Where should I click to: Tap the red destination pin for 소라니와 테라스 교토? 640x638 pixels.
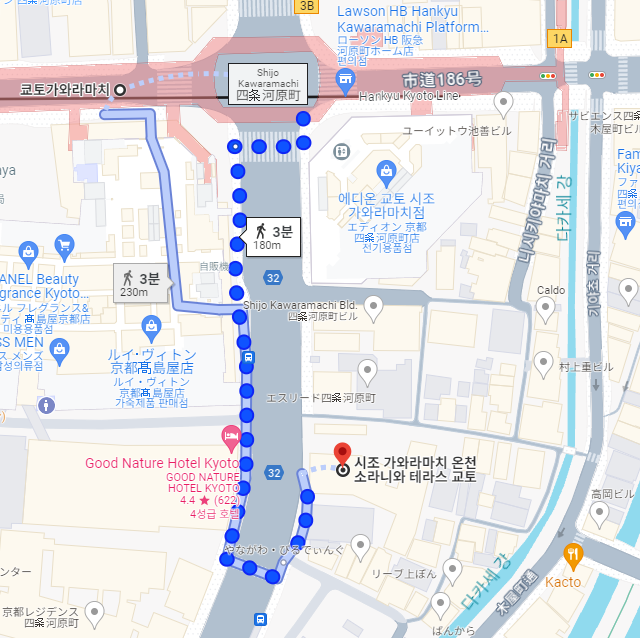[x=343, y=453]
